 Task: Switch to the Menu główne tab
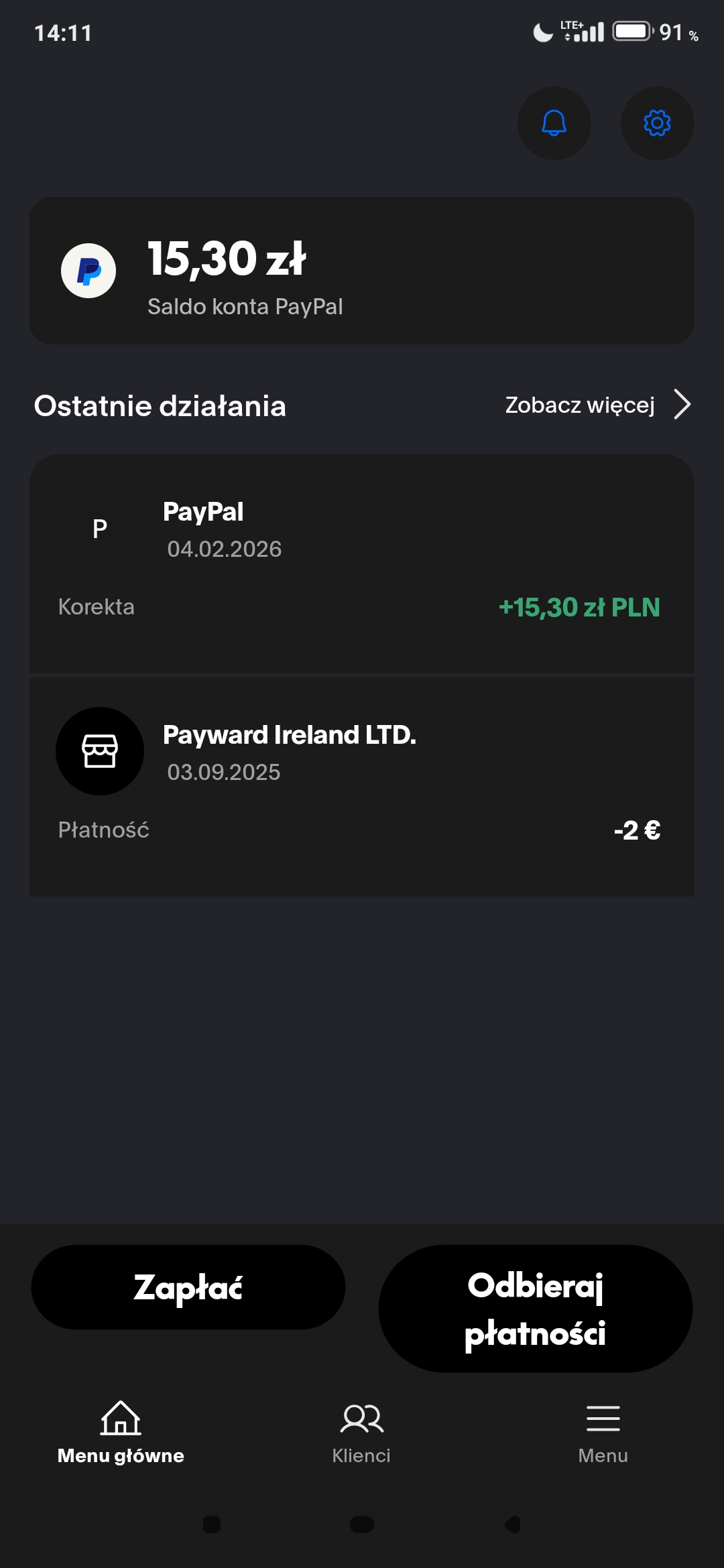(x=121, y=1433)
